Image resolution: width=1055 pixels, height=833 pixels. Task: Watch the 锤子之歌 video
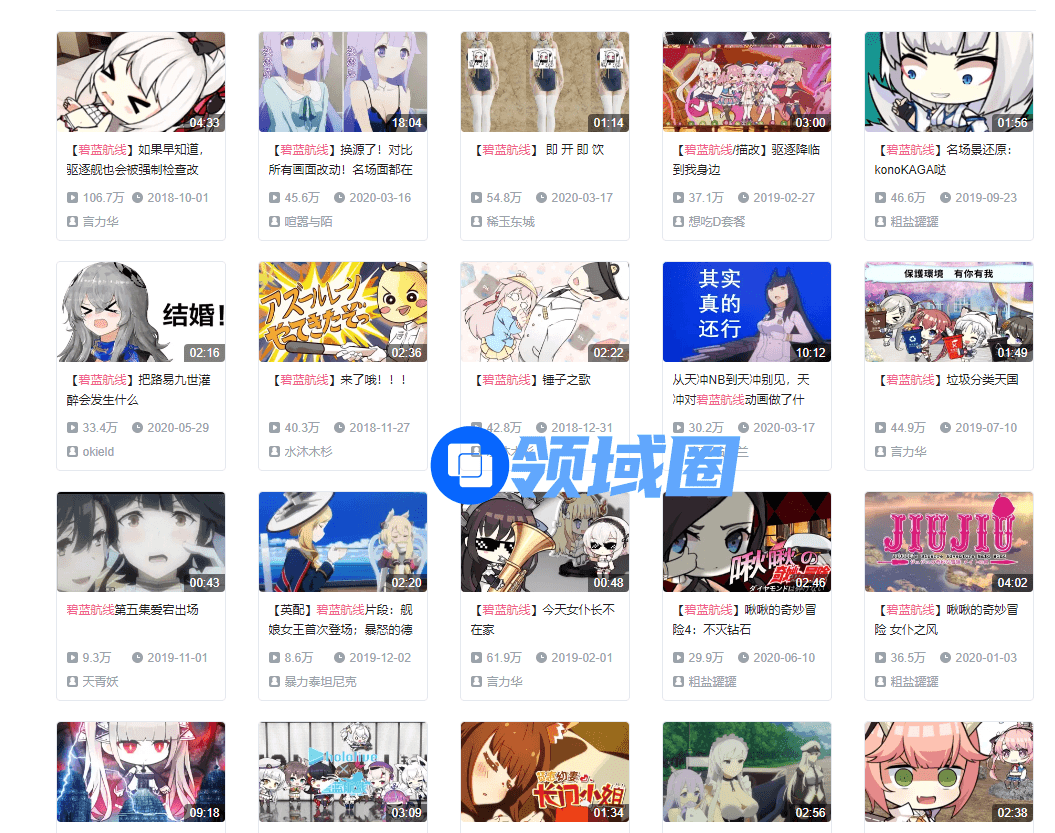pos(545,312)
